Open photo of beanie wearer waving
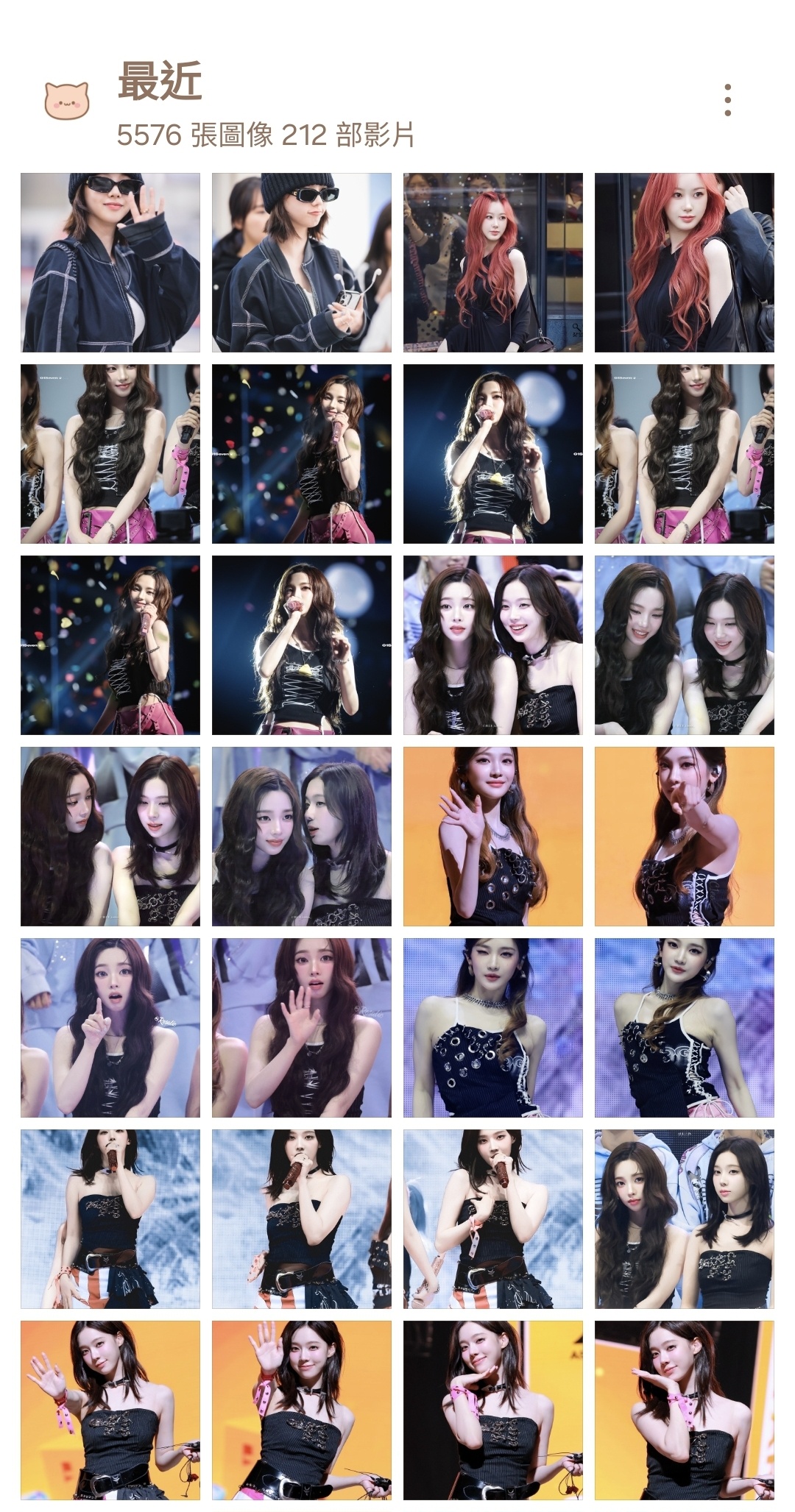 tap(110, 263)
